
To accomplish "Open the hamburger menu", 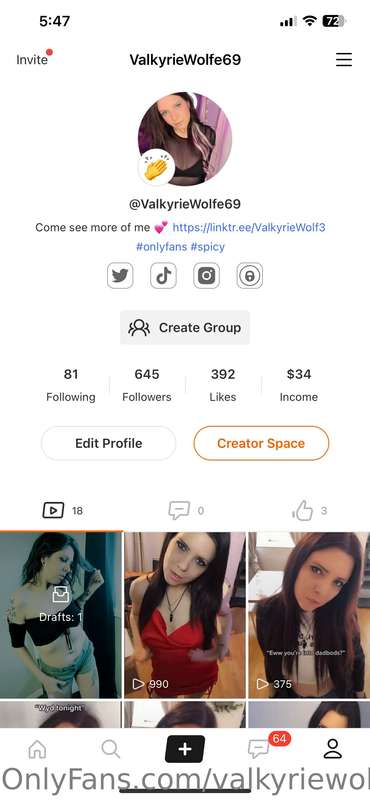I will pos(343,60).
